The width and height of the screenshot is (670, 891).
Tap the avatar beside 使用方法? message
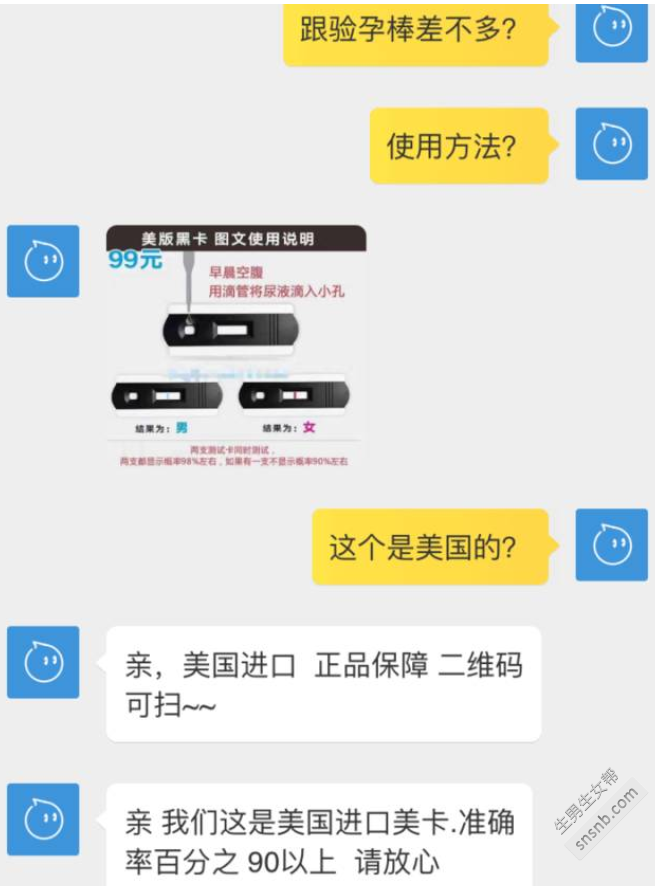tap(611, 145)
